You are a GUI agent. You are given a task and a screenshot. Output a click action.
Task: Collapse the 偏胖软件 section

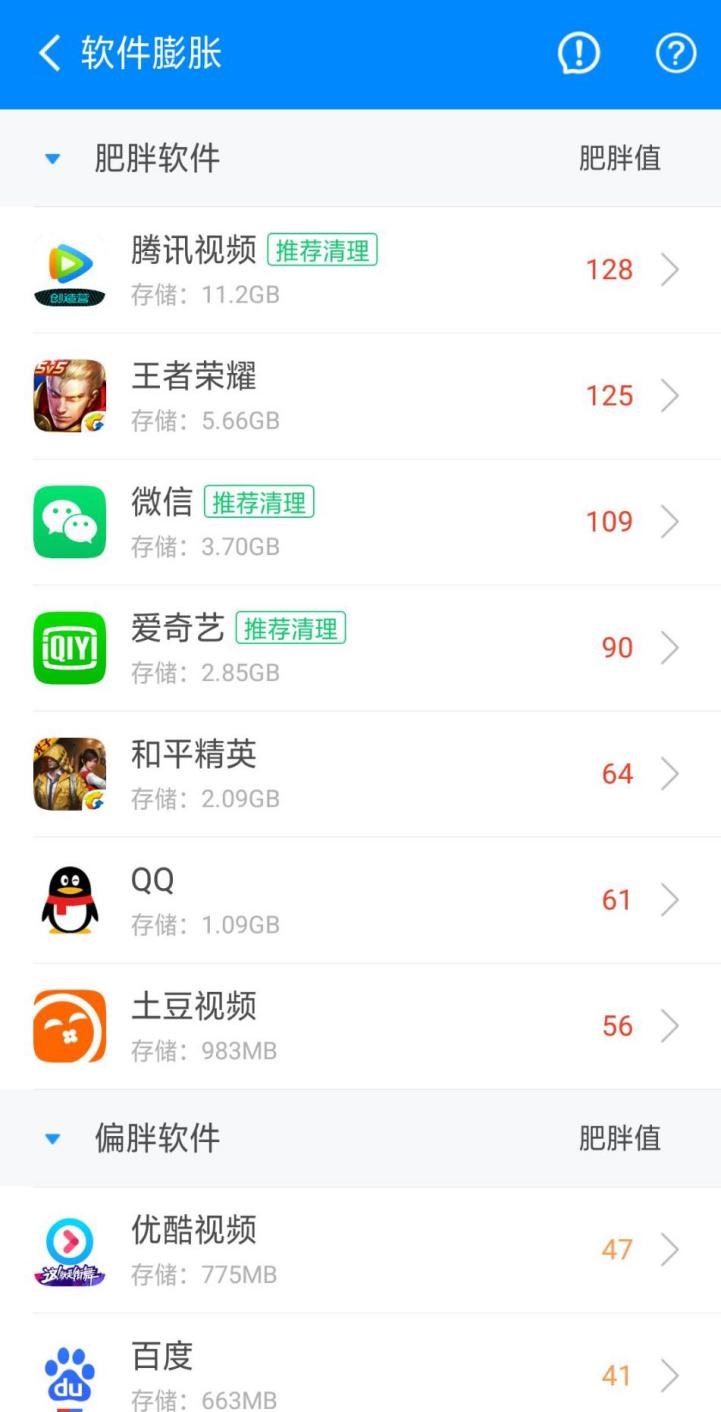point(54,1138)
